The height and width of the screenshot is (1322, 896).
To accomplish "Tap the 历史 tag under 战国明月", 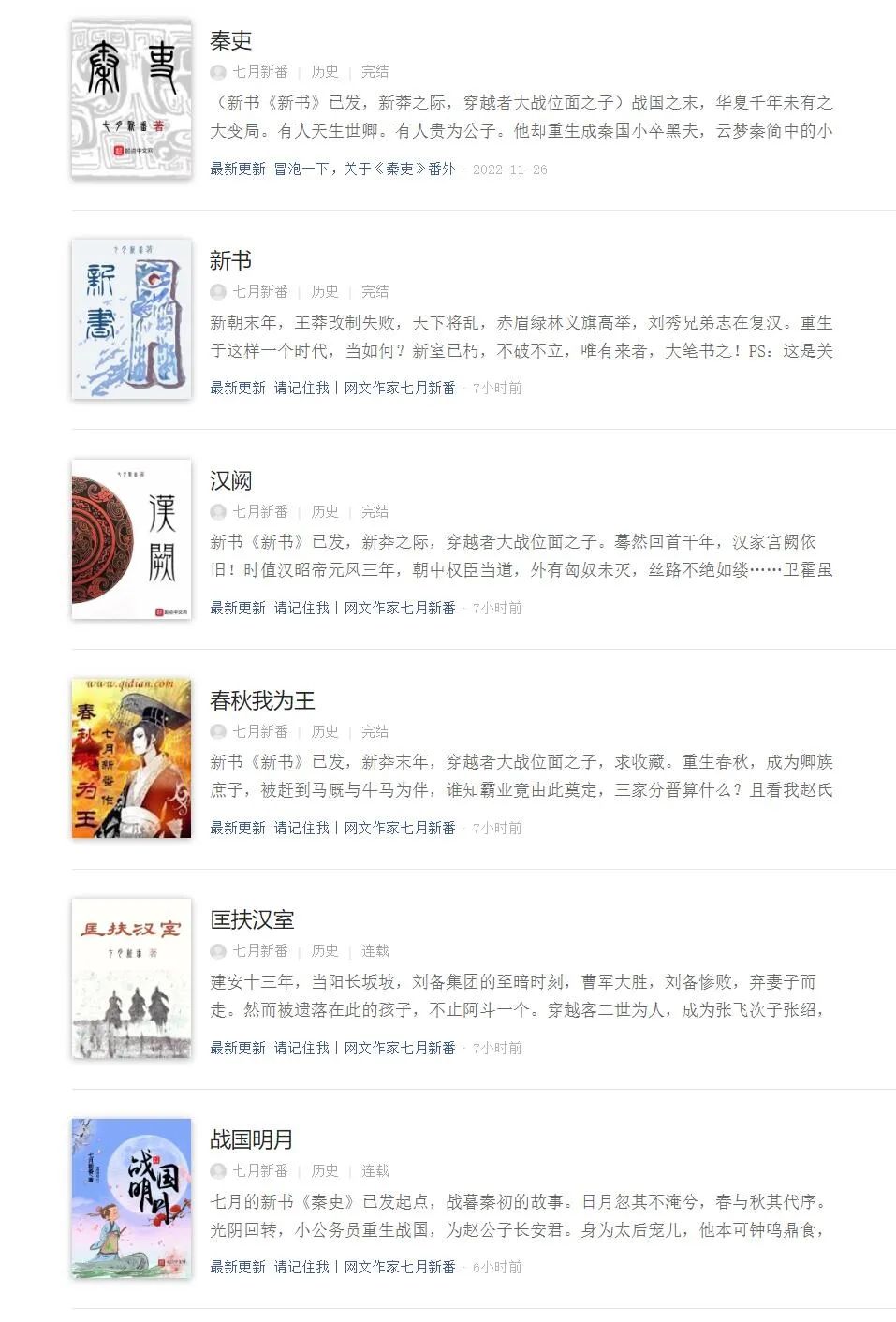I will [325, 1170].
